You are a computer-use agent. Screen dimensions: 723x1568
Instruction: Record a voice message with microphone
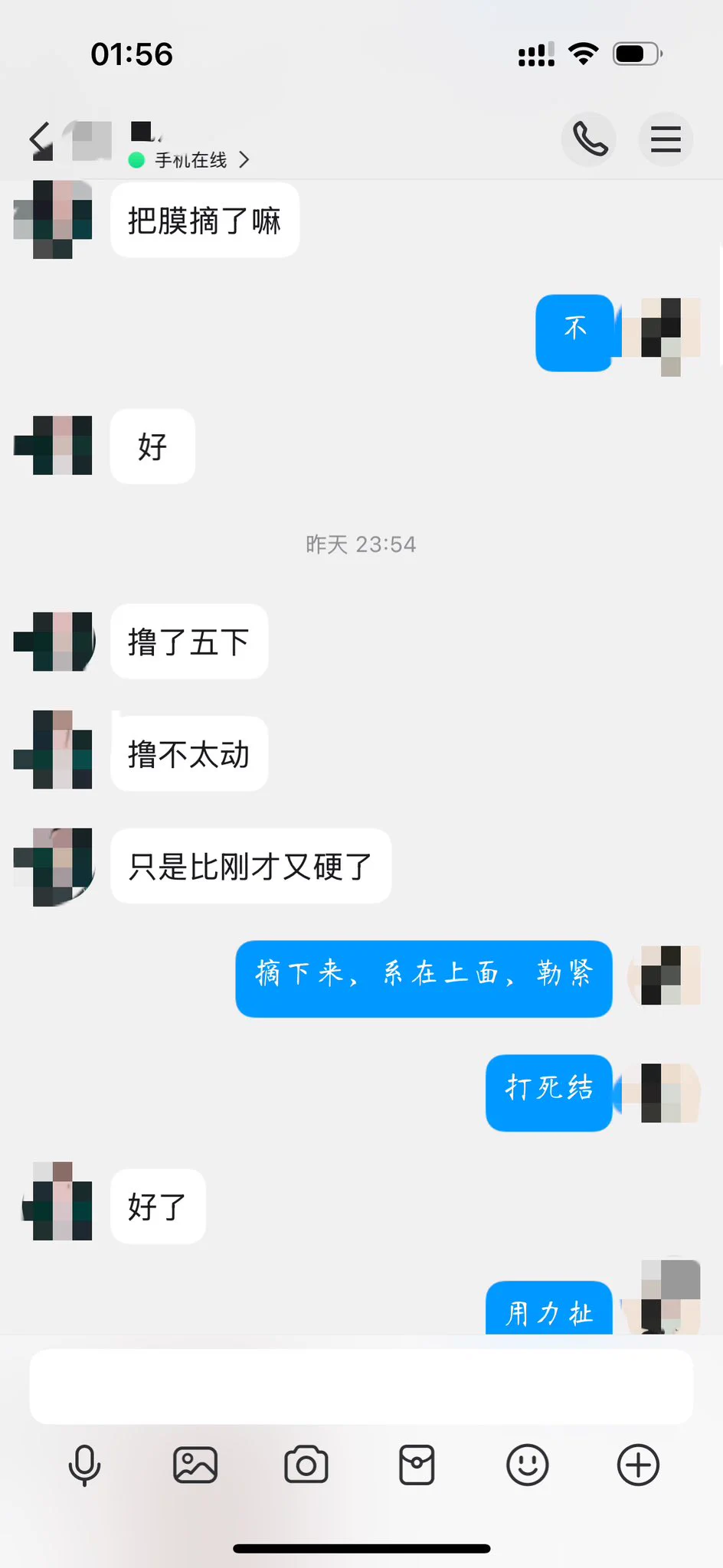84,1465
